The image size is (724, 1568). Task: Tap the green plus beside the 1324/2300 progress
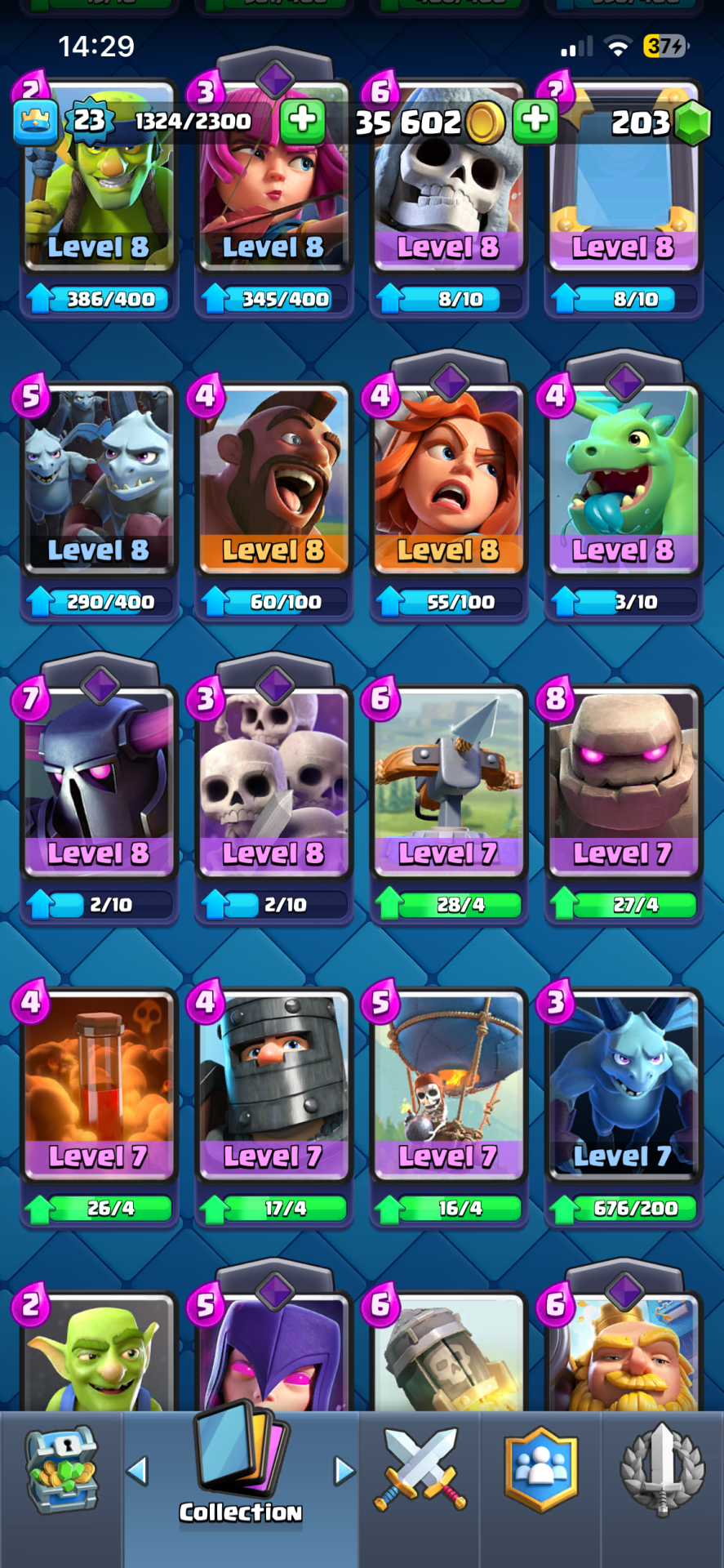point(303,120)
